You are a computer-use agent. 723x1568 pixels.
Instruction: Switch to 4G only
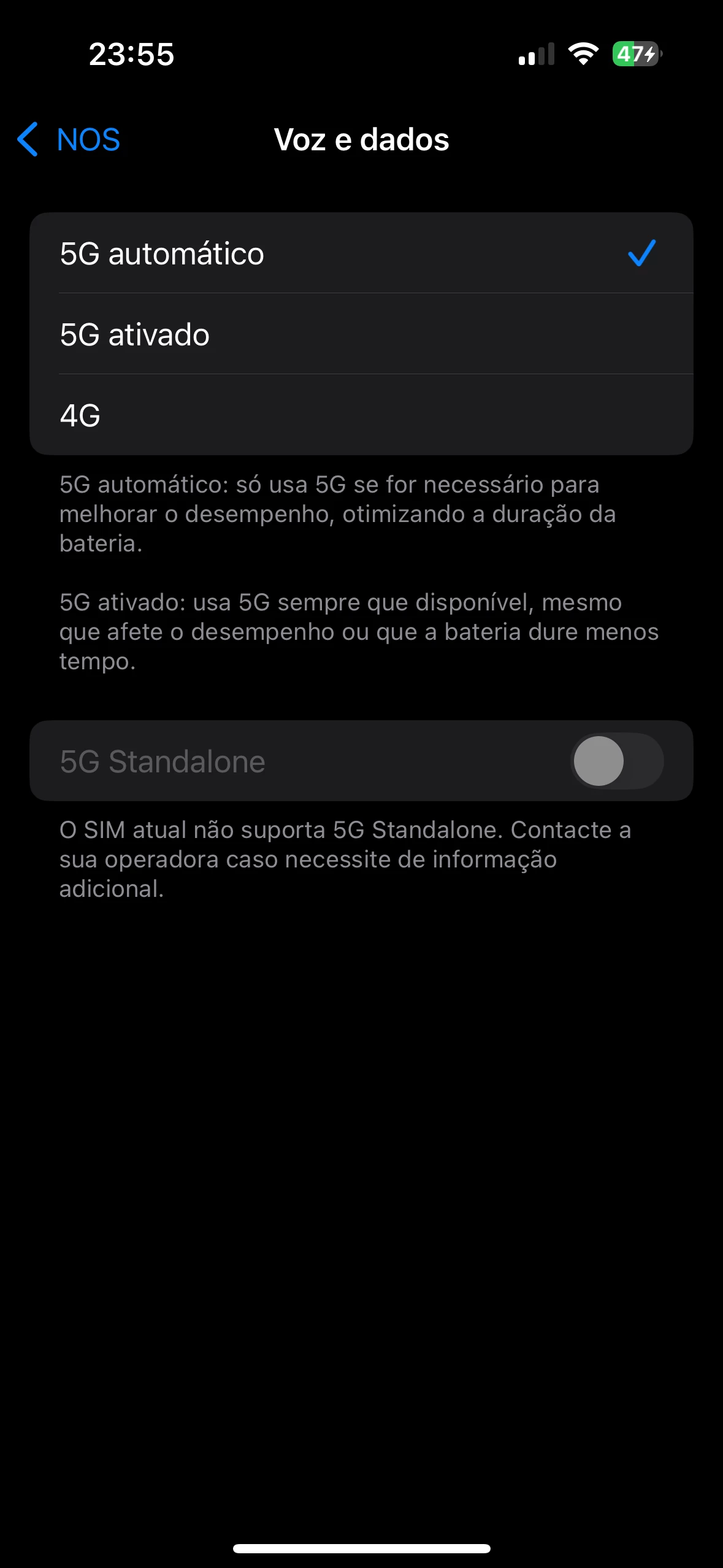tap(361, 415)
